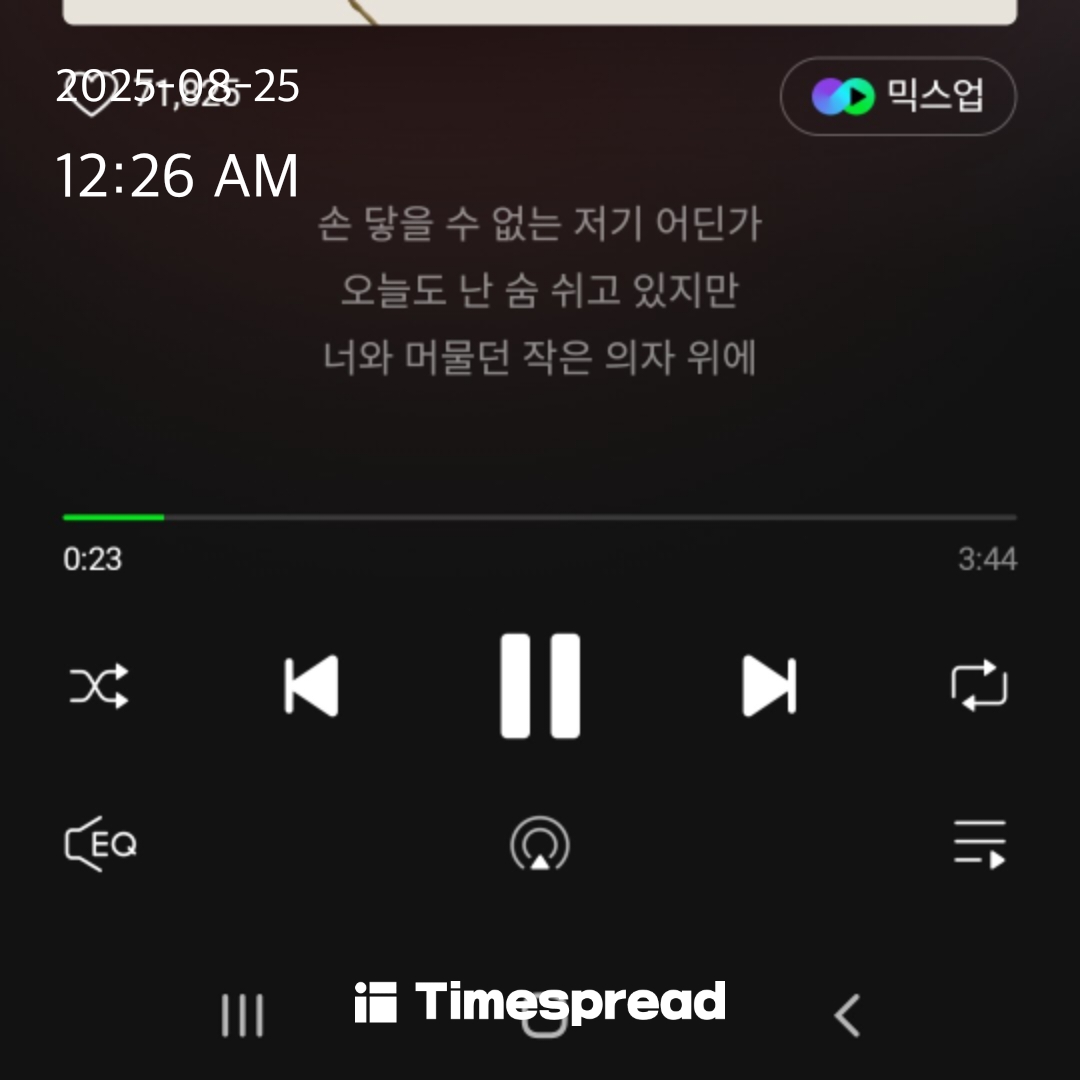The height and width of the screenshot is (1080, 1080).
Task: Skip to the next track
Action: (x=768, y=686)
